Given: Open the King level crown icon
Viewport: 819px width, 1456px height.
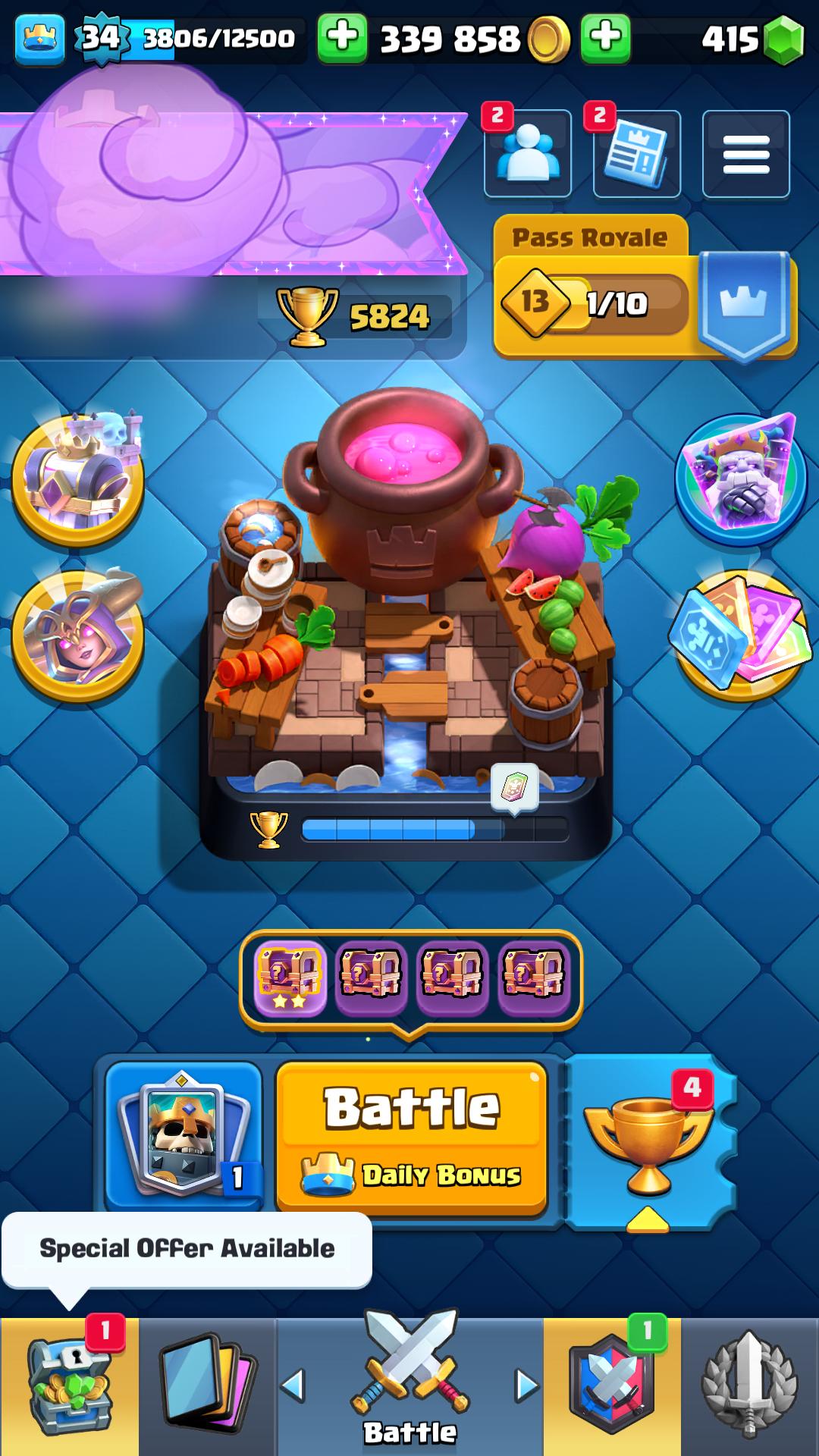Looking at the screenshot, I should pyautogui.click(x=39, y=38).
